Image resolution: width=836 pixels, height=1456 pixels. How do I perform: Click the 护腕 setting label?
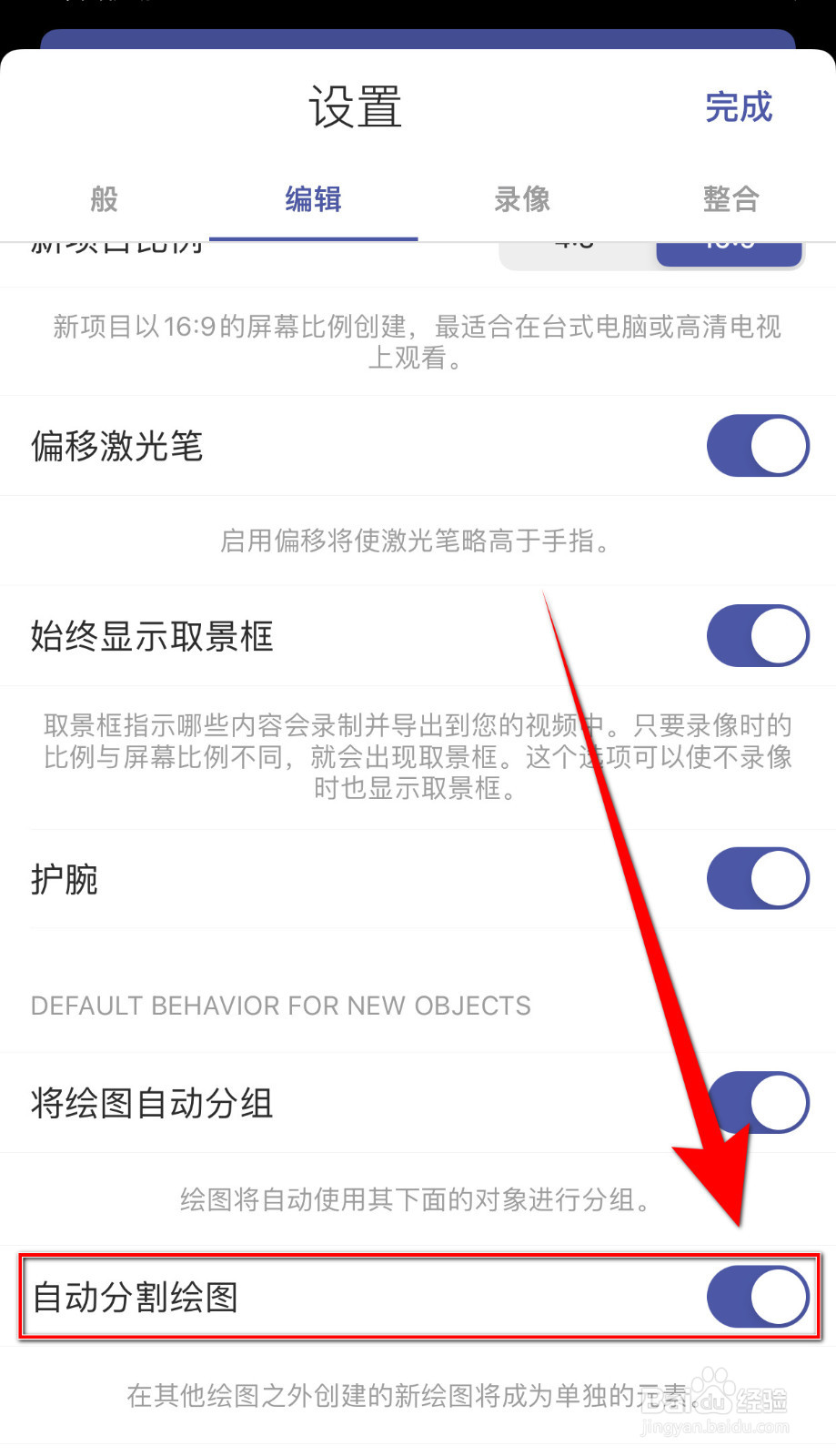63,878
